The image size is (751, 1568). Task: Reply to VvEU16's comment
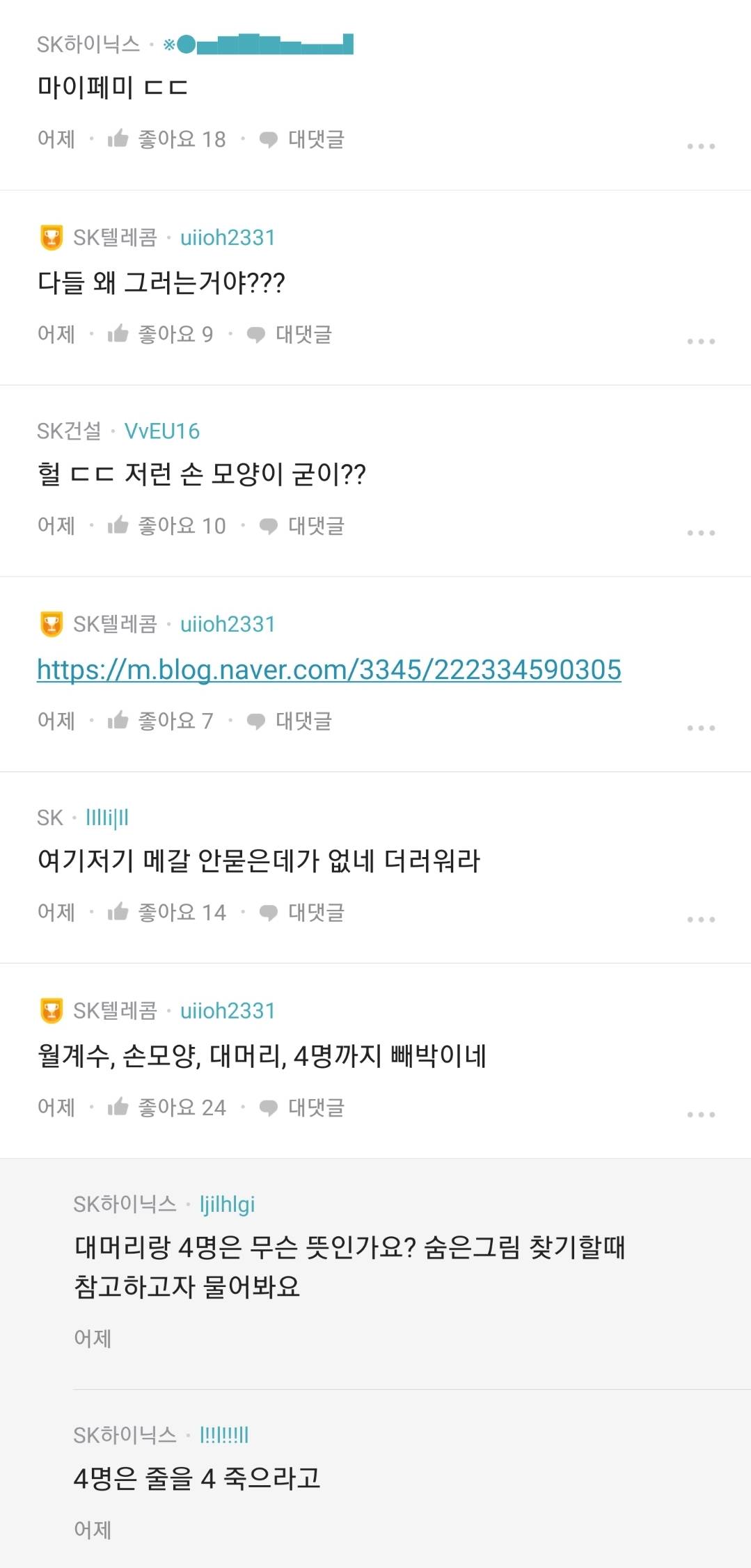(302, 526)
